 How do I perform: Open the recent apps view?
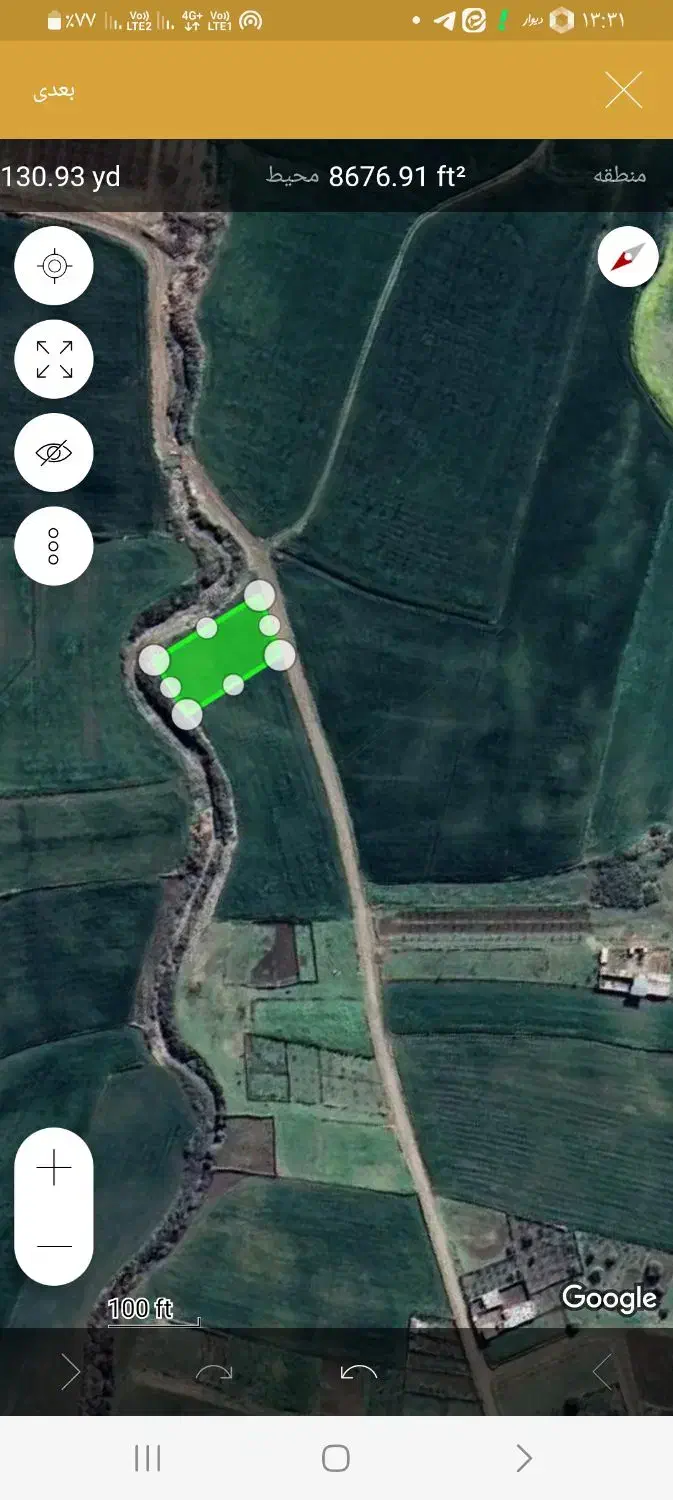coord(148,1458)
